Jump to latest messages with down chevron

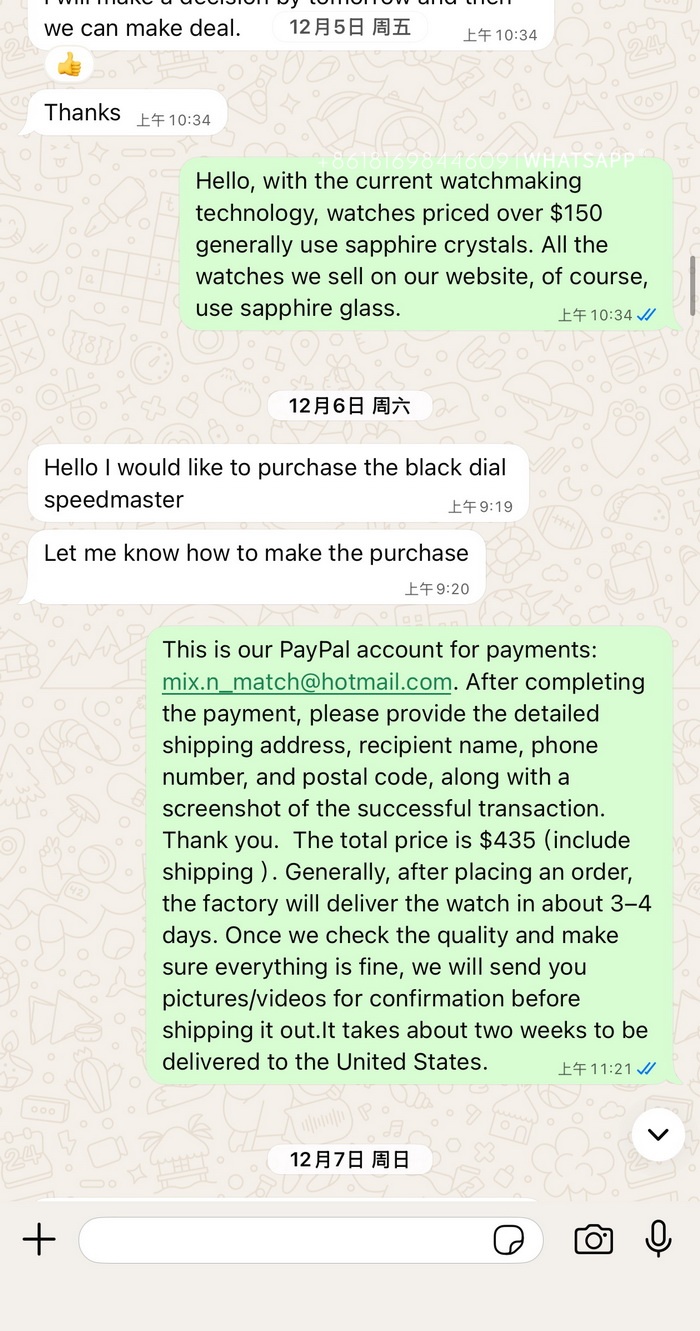click(658, 1134)
